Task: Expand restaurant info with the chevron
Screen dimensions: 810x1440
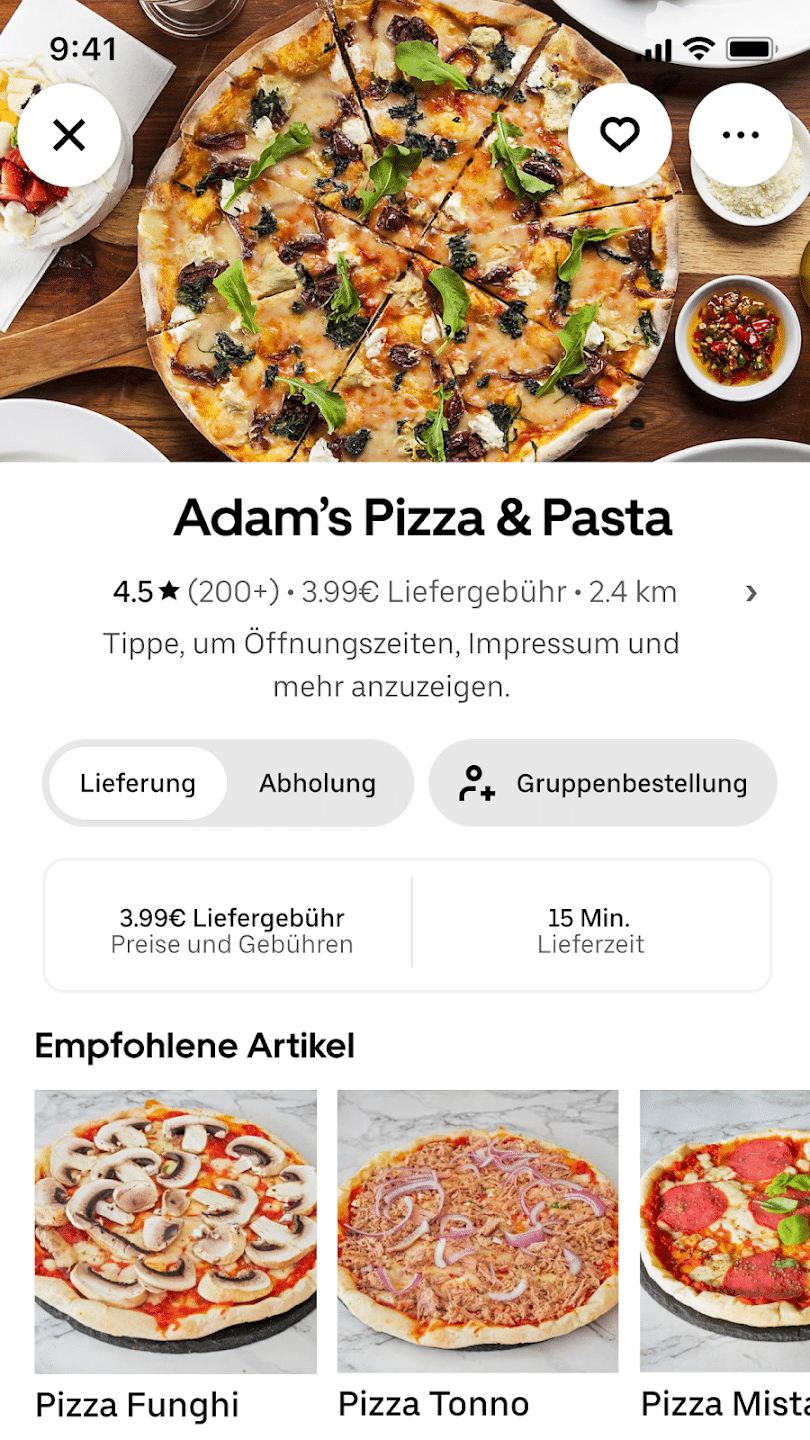Action: pyautogui.click(x=751, y=593)
